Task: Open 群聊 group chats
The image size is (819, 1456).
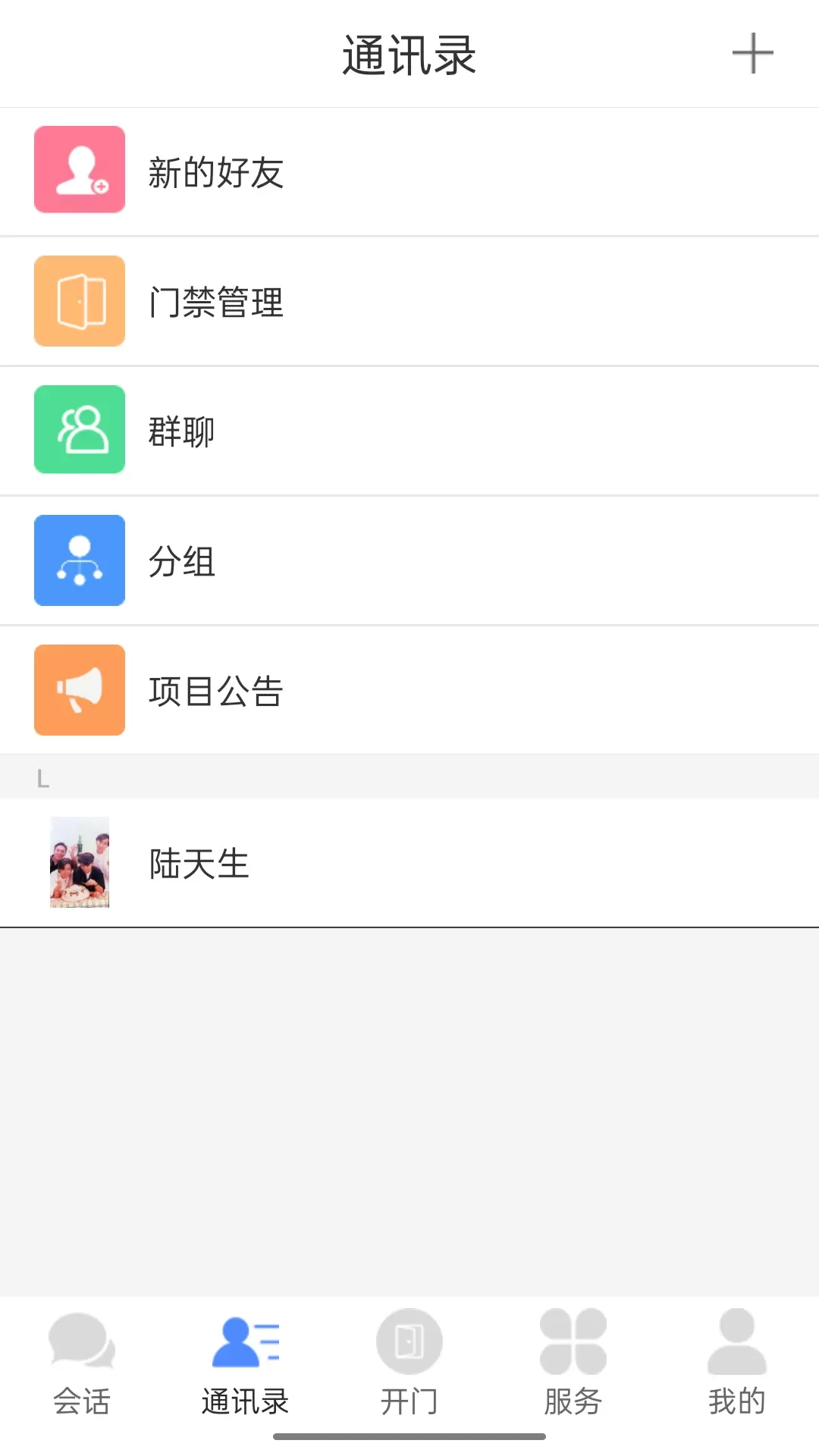Action: 409,431
